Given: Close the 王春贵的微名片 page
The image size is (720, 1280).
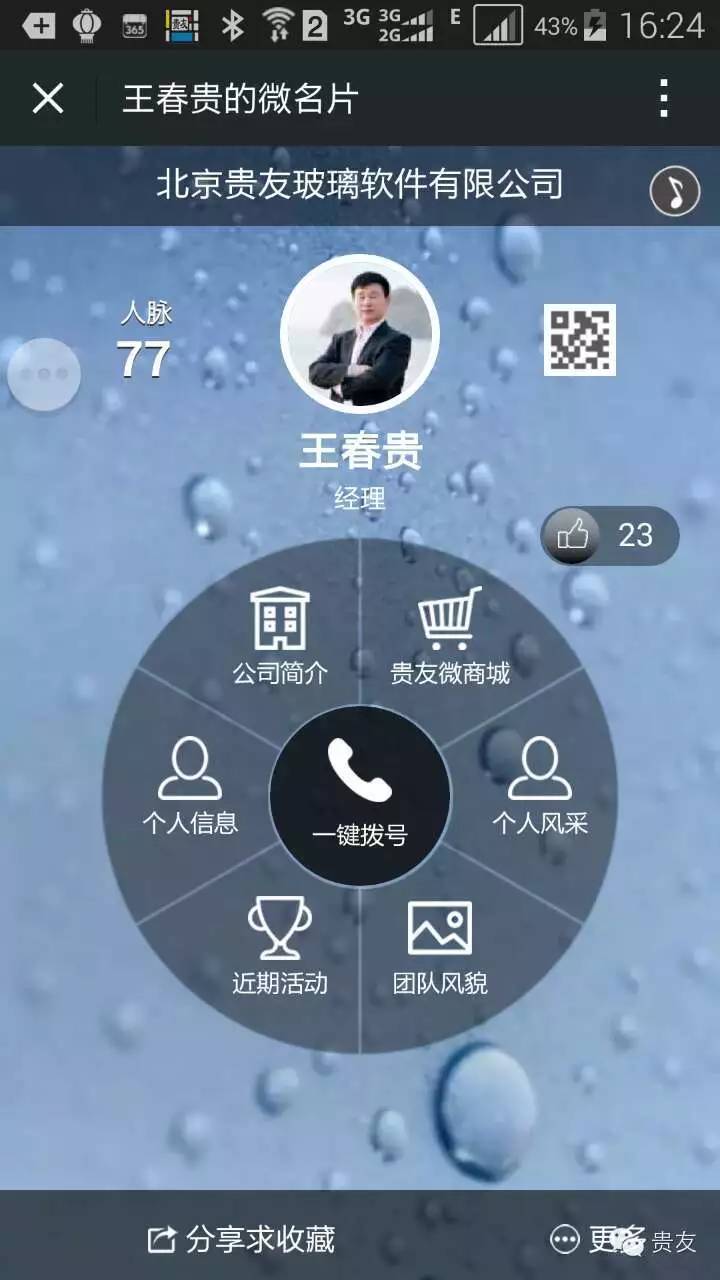Looking at the screenshot, I should [x=47, y=99].
